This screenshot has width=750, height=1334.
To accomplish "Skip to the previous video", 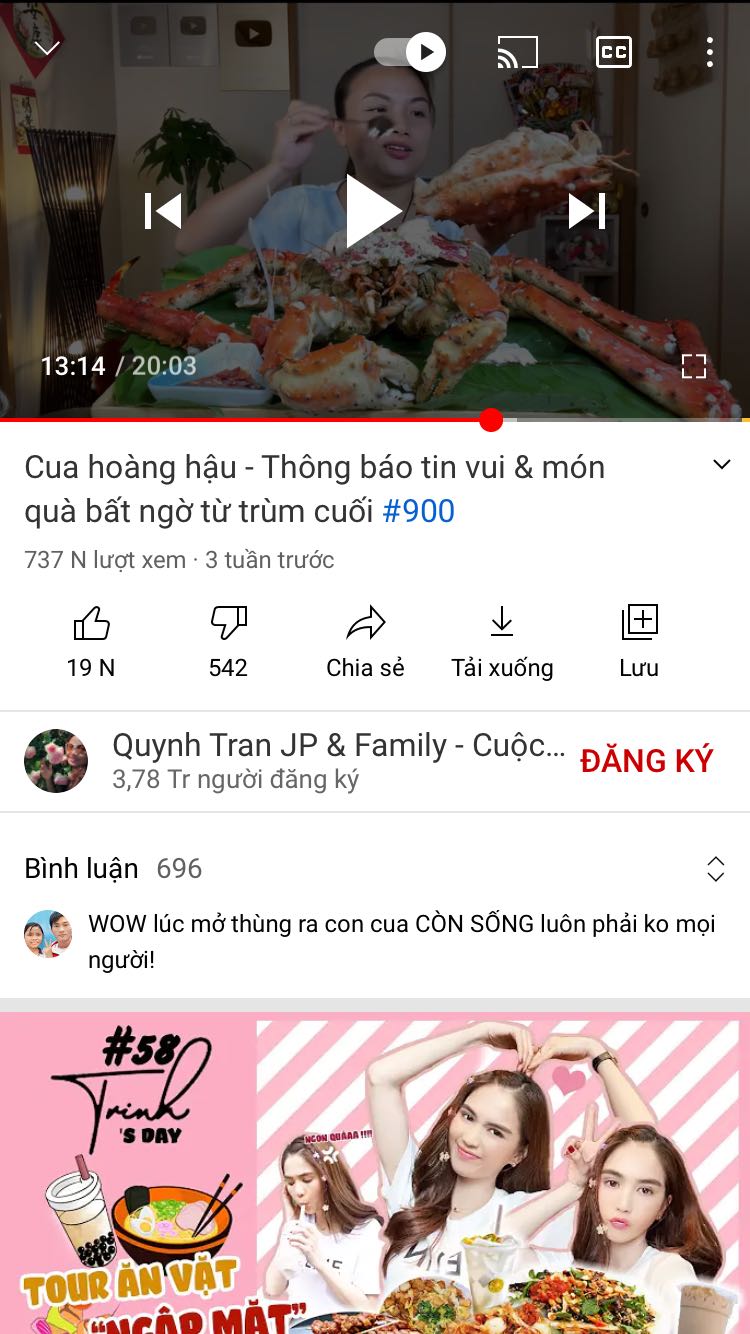I will (163, 211).
